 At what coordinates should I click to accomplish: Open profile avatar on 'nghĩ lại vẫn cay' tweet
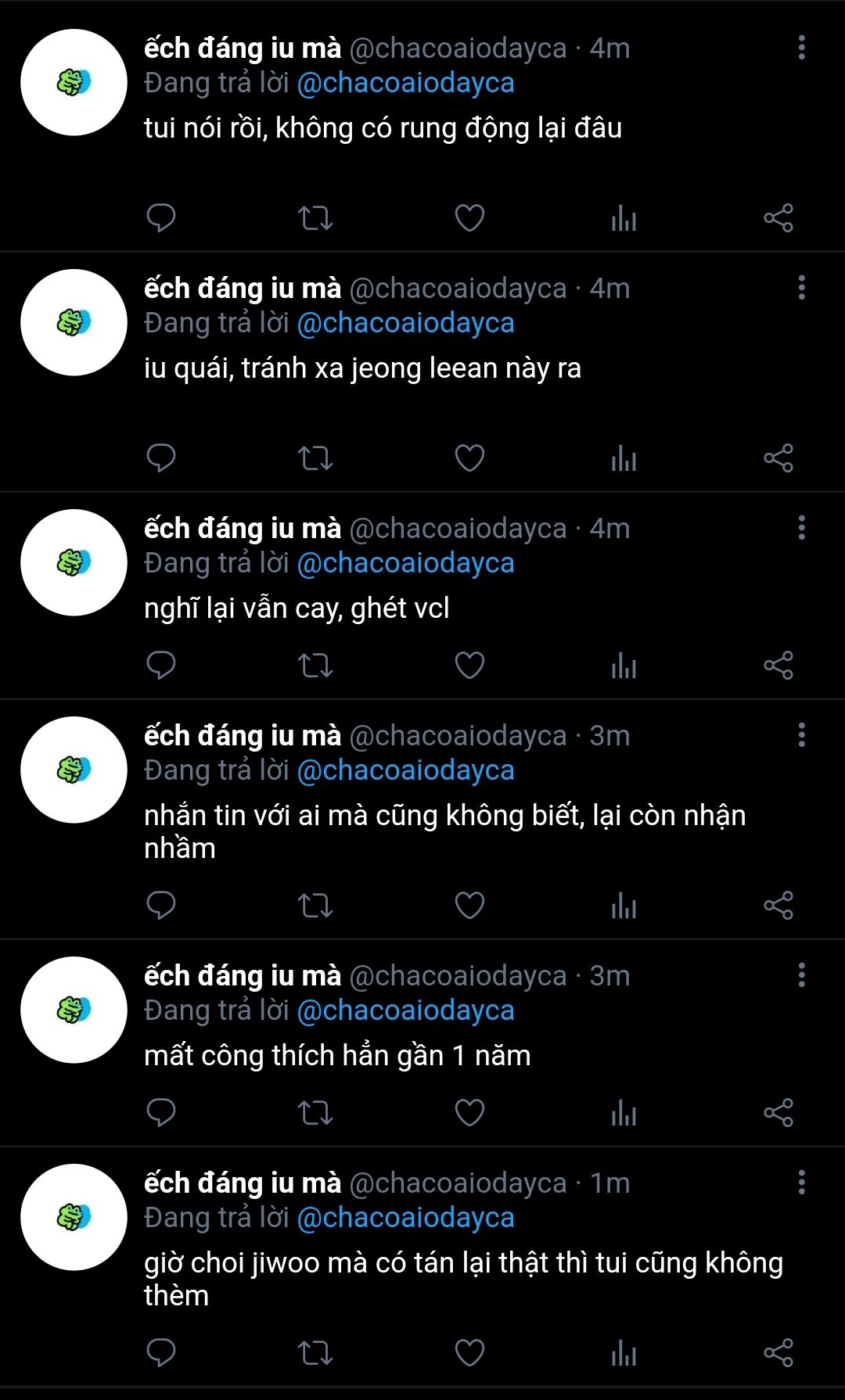(74, 562)
